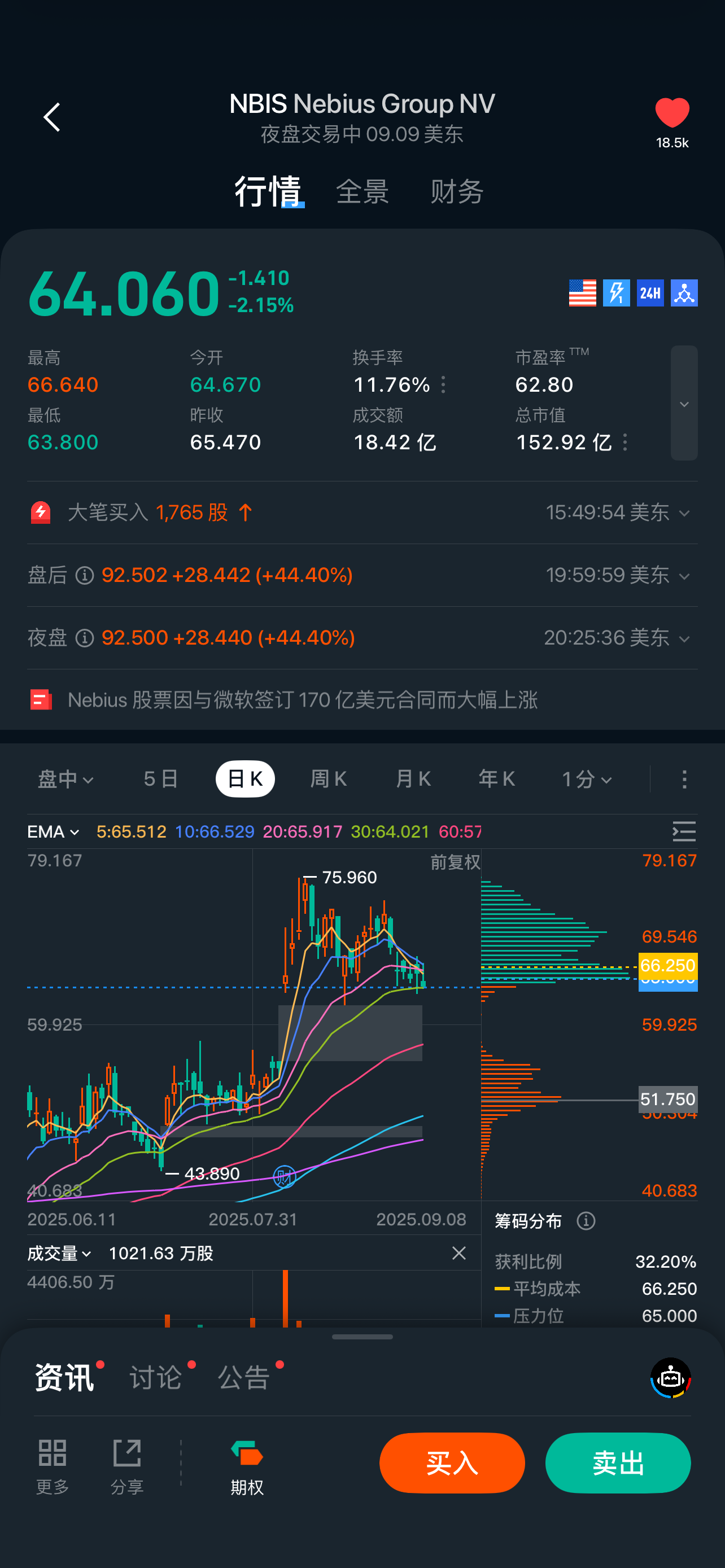725x1568 pixels.
Task: Switch to the 全景 tab
Action: pyautogui.click(x=362, y=192)
